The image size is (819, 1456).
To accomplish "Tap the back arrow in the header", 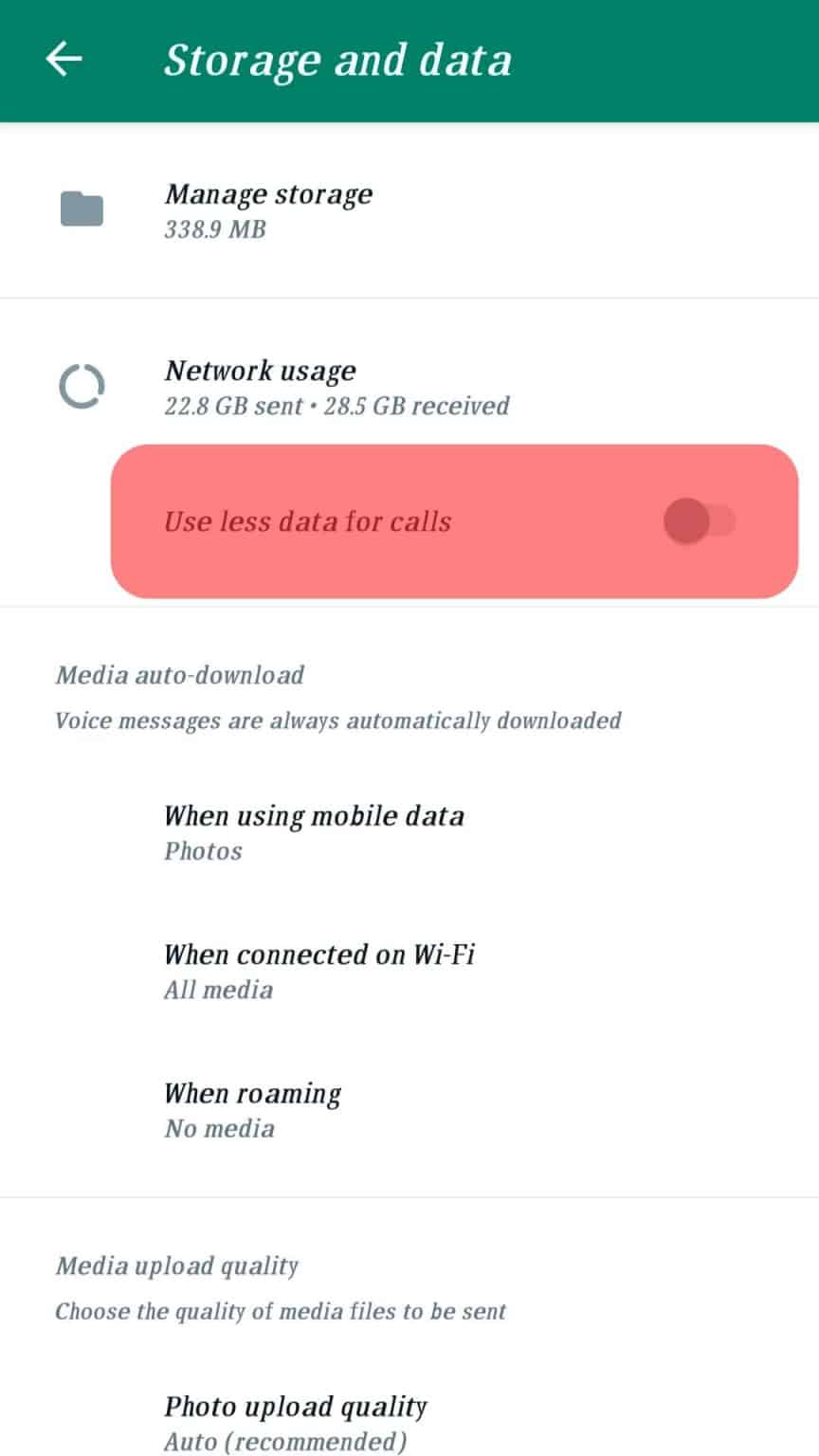I will pyautogui.click(x=63, y=59).
